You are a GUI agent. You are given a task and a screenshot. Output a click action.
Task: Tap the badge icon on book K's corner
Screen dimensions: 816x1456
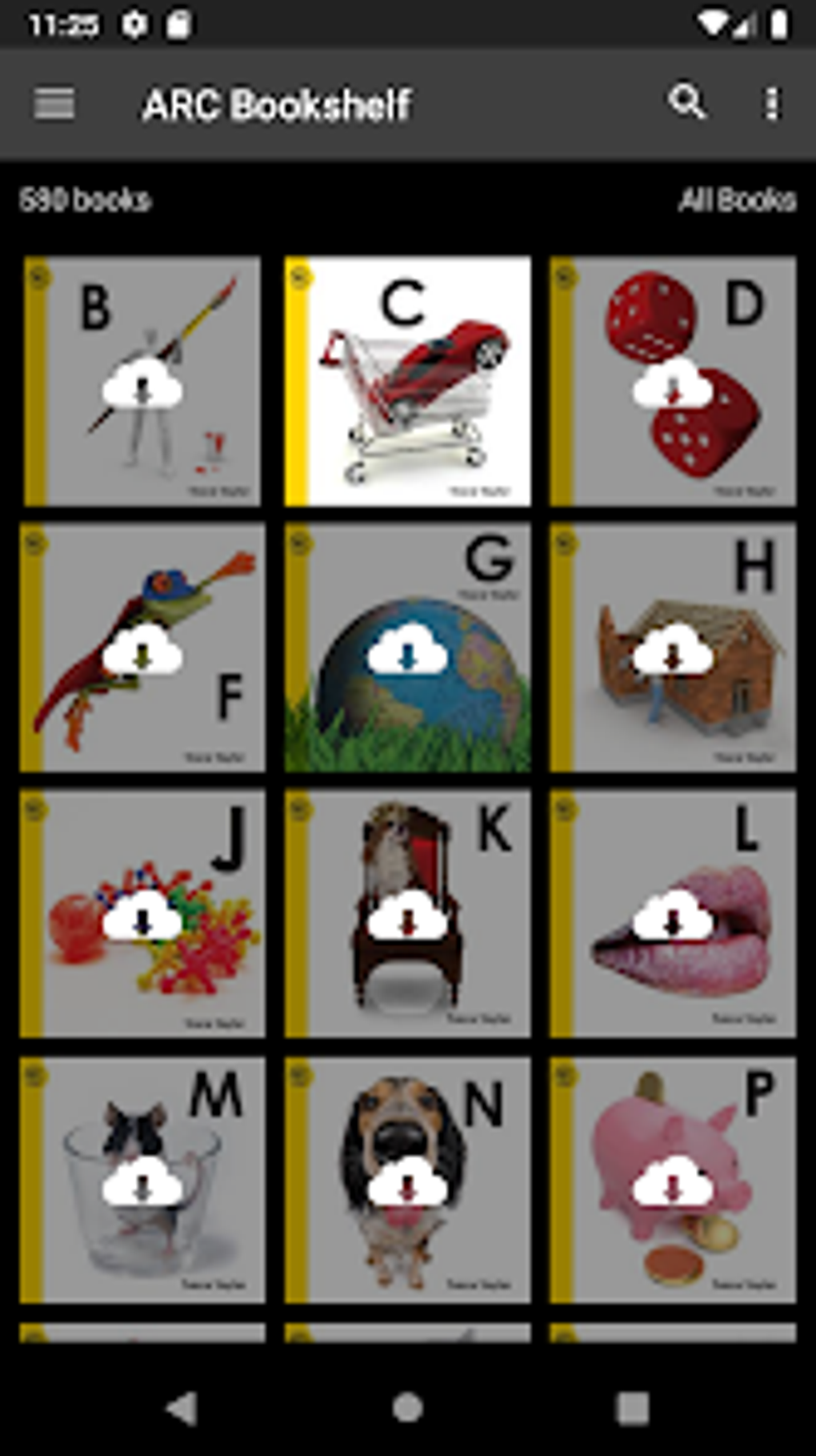click(x=299, y=808)
